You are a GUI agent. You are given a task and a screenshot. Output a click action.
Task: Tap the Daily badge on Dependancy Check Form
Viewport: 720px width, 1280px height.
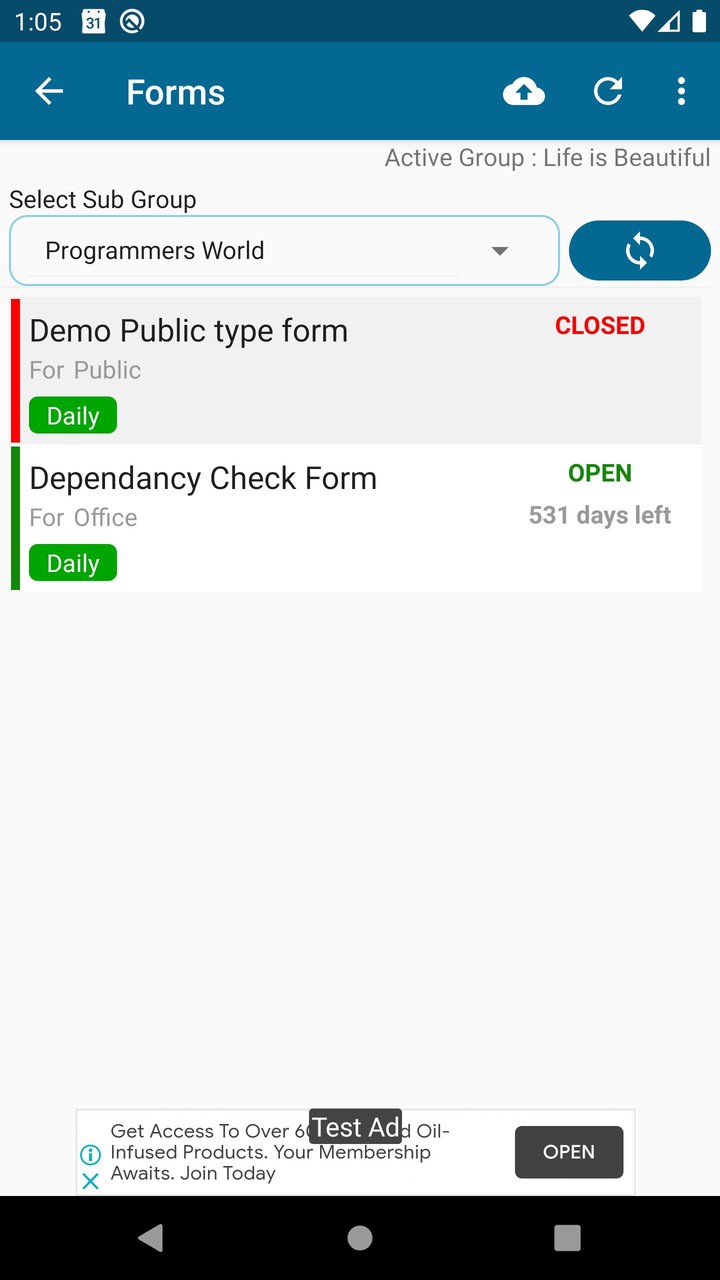[x=72, y=562]
